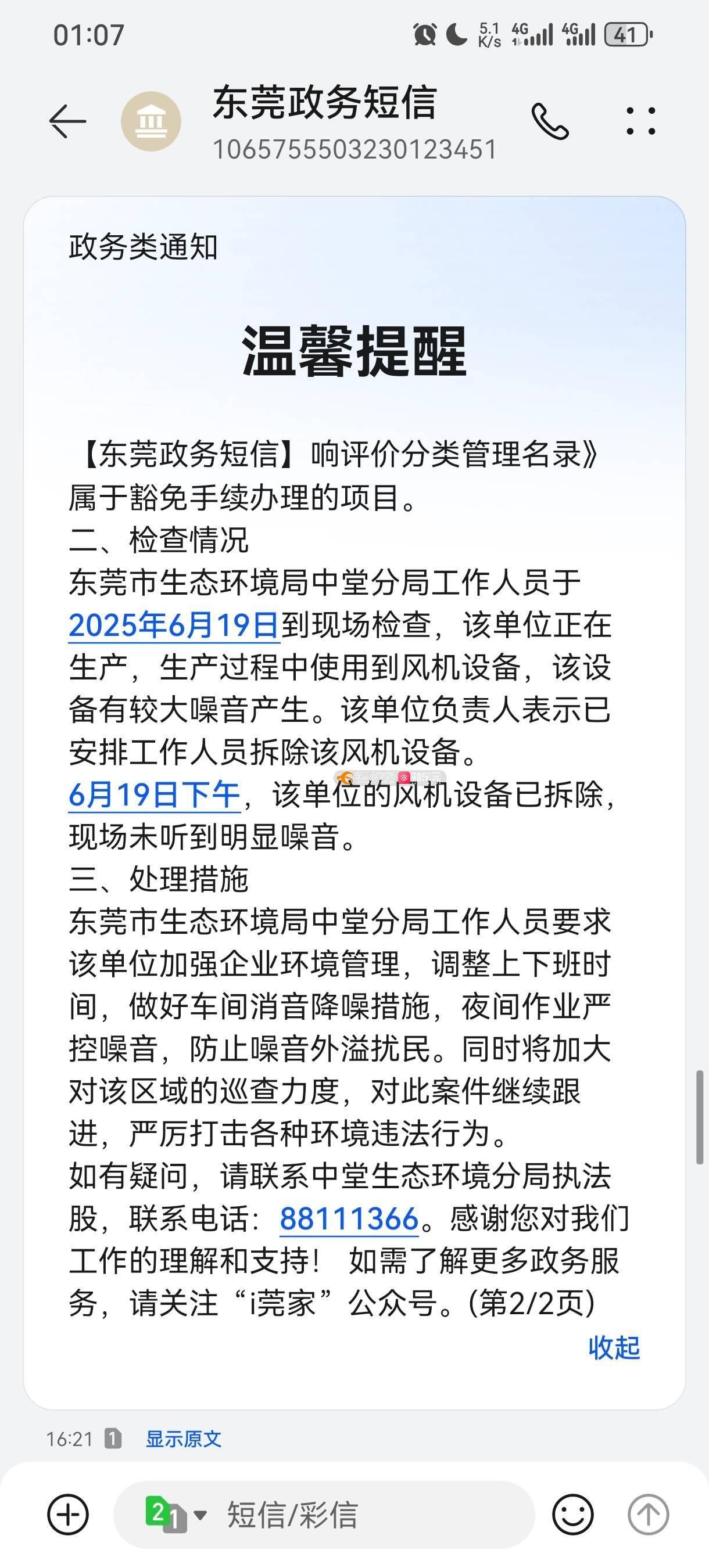Open the 2025年6月19日 date link

[174, 625]
